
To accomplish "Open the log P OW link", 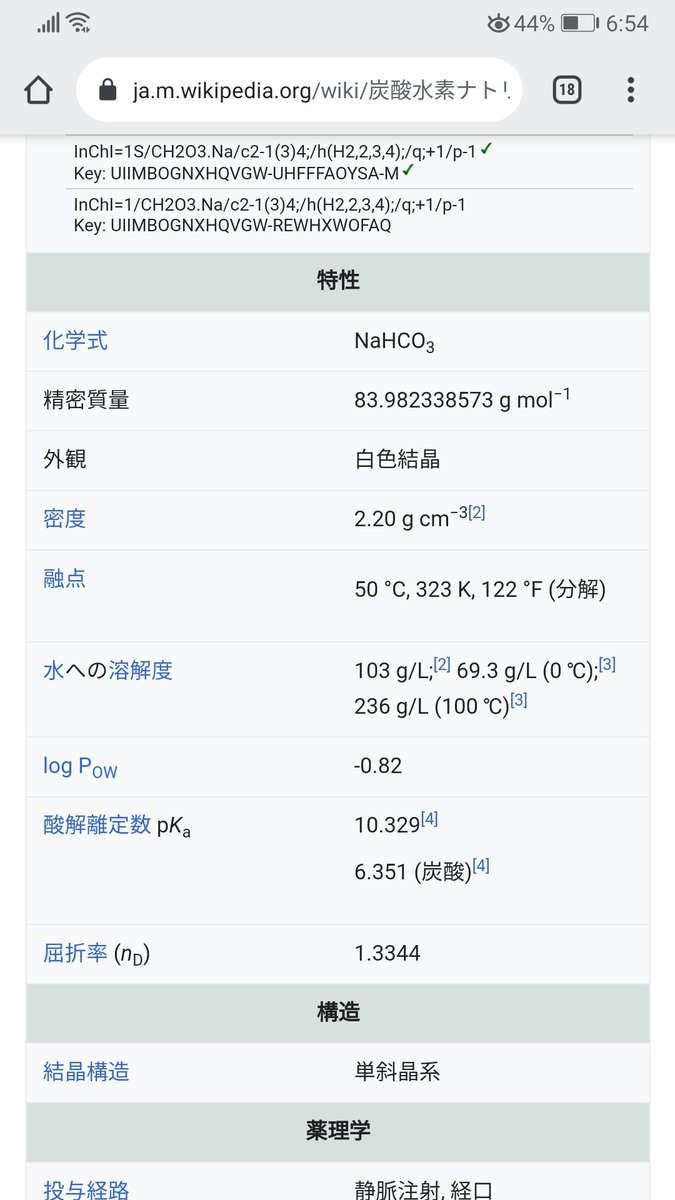I will [80, 767].
